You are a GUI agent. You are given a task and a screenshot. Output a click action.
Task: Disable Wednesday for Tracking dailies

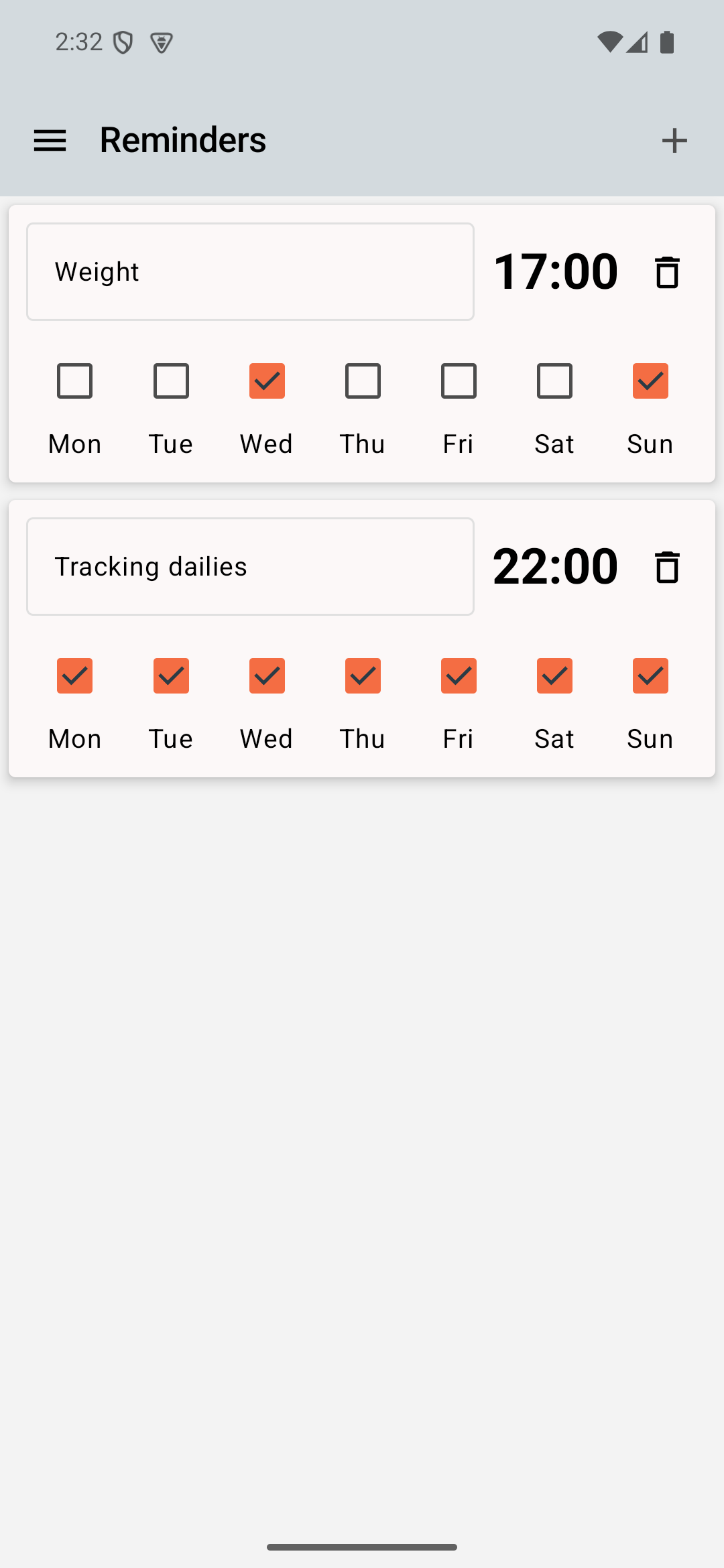tap(267, 676)
